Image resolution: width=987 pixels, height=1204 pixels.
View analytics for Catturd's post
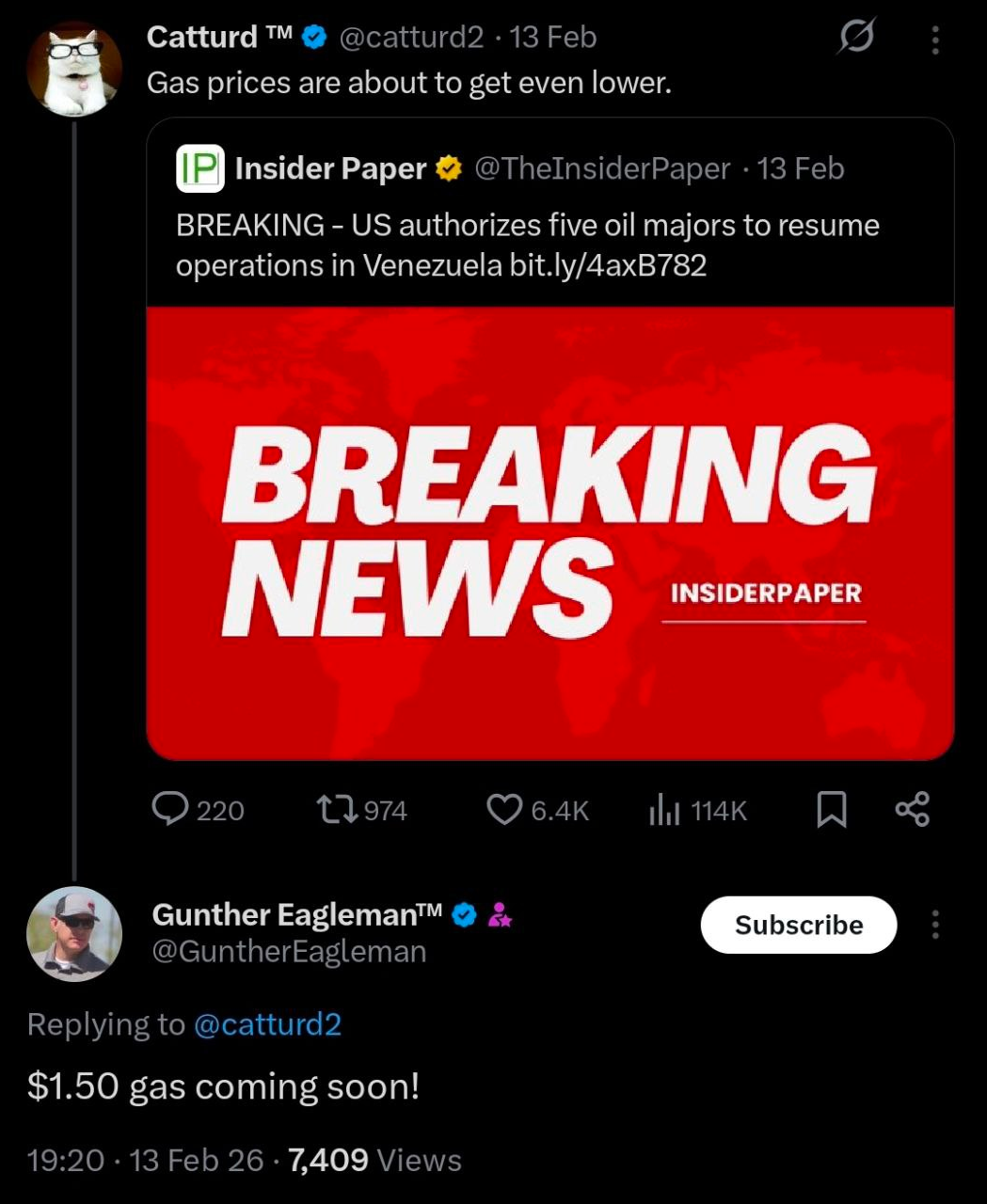[664, 809]
